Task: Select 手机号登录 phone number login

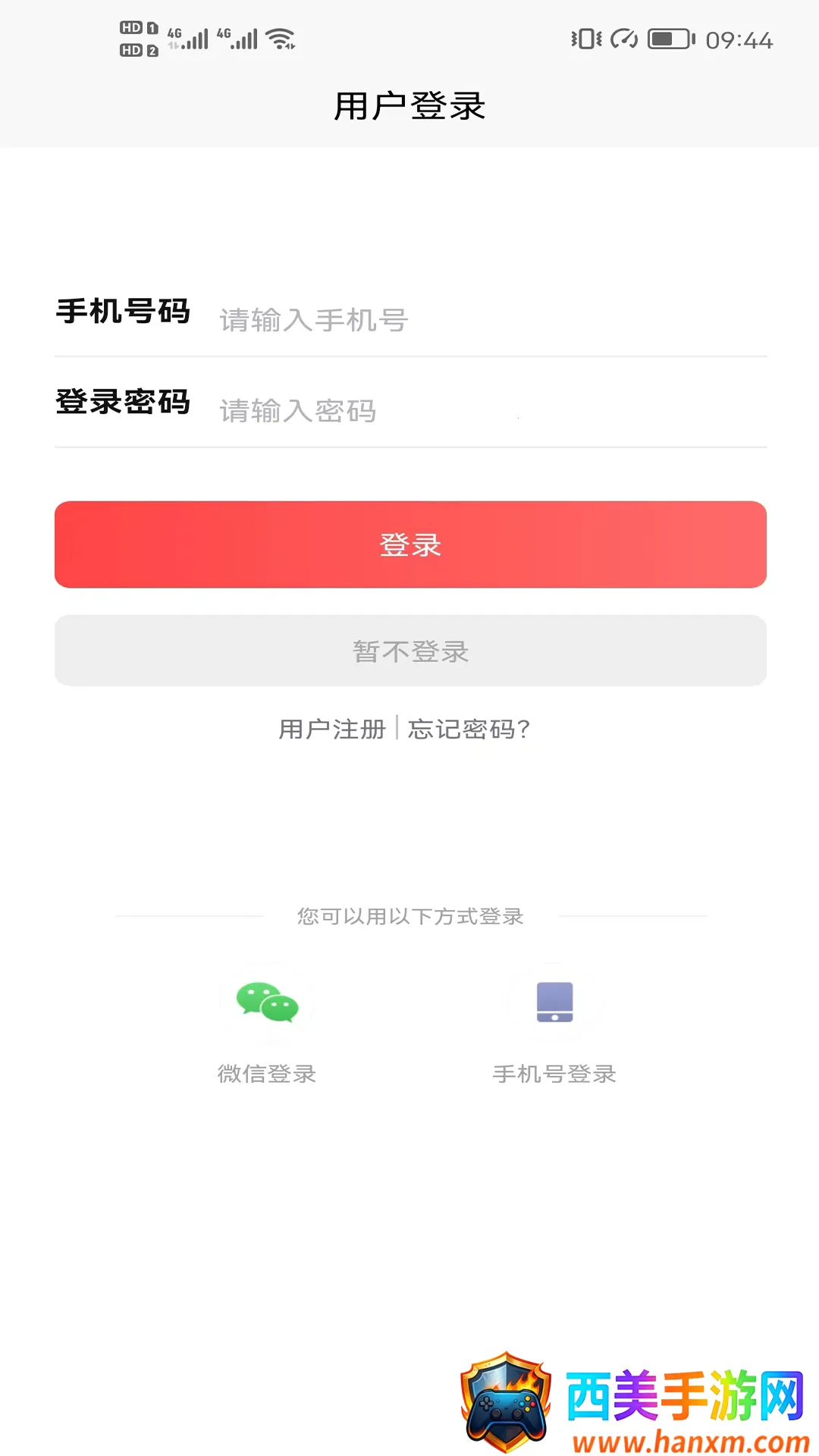Action: pyautogui.click(x=554, y=1003)
